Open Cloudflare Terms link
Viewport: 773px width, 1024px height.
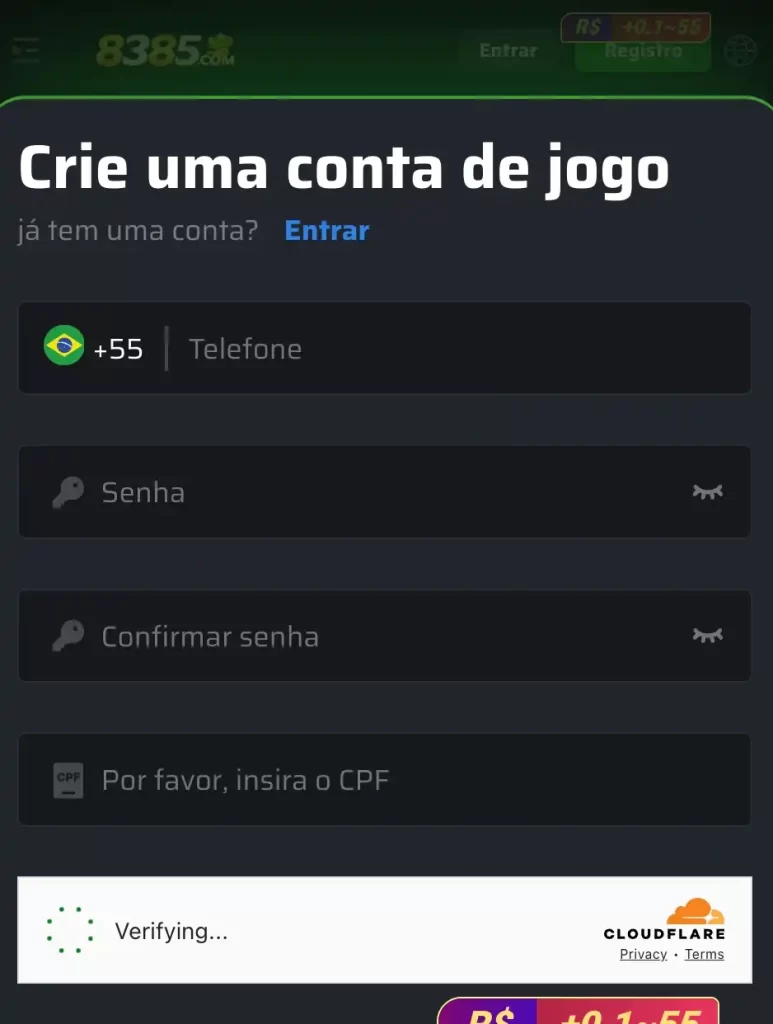pyautogui.click(x=704, y=954)
